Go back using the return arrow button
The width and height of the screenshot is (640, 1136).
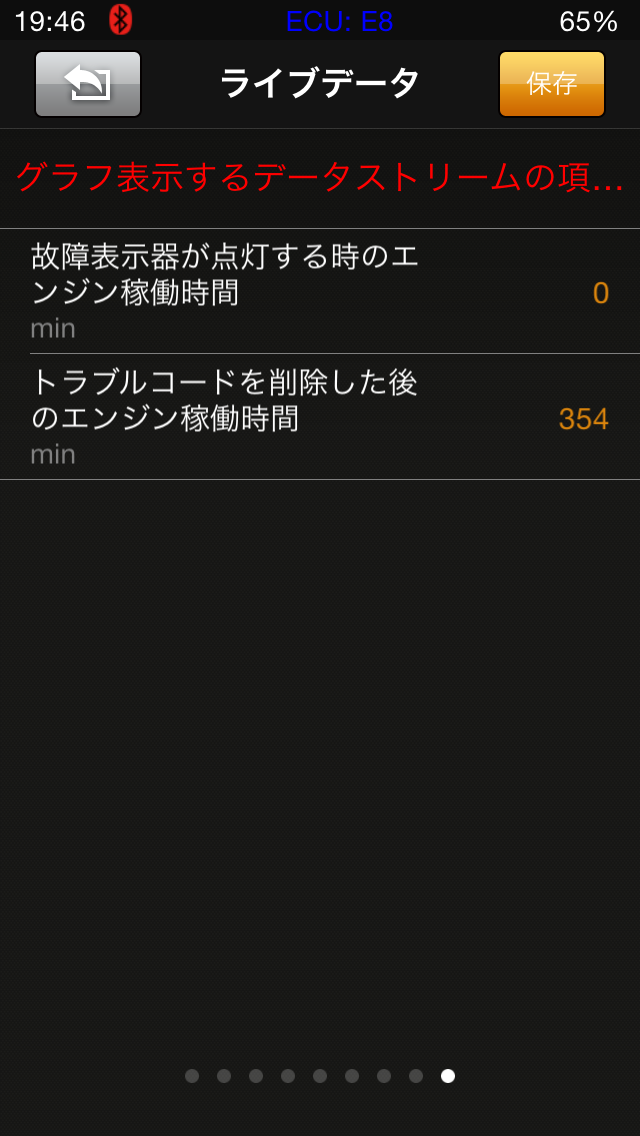coord(88,84)
